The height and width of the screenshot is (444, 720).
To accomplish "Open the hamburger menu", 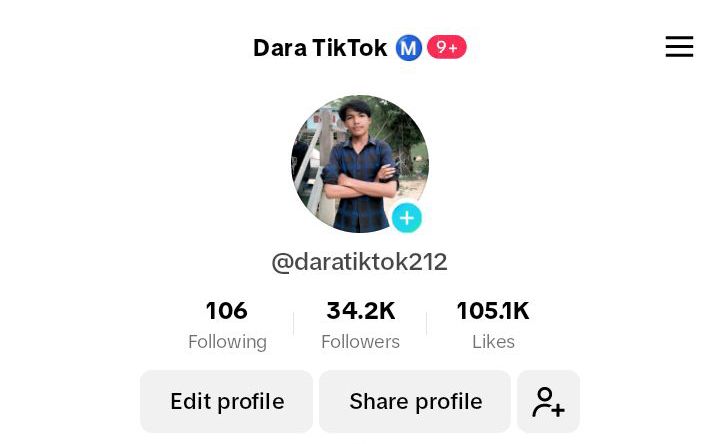I will click(x=679, y=47).
